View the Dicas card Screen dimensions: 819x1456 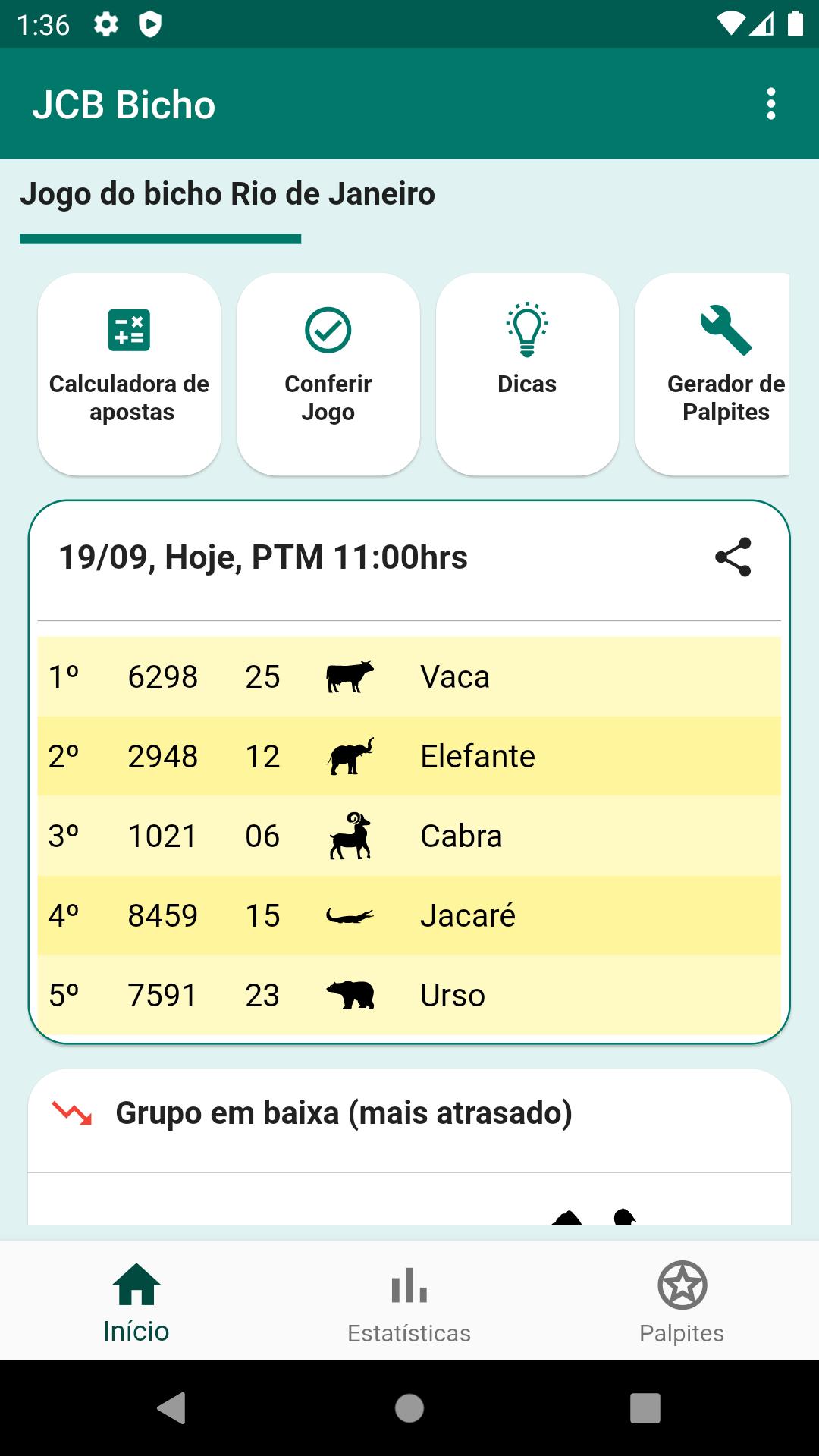[527, 374]
